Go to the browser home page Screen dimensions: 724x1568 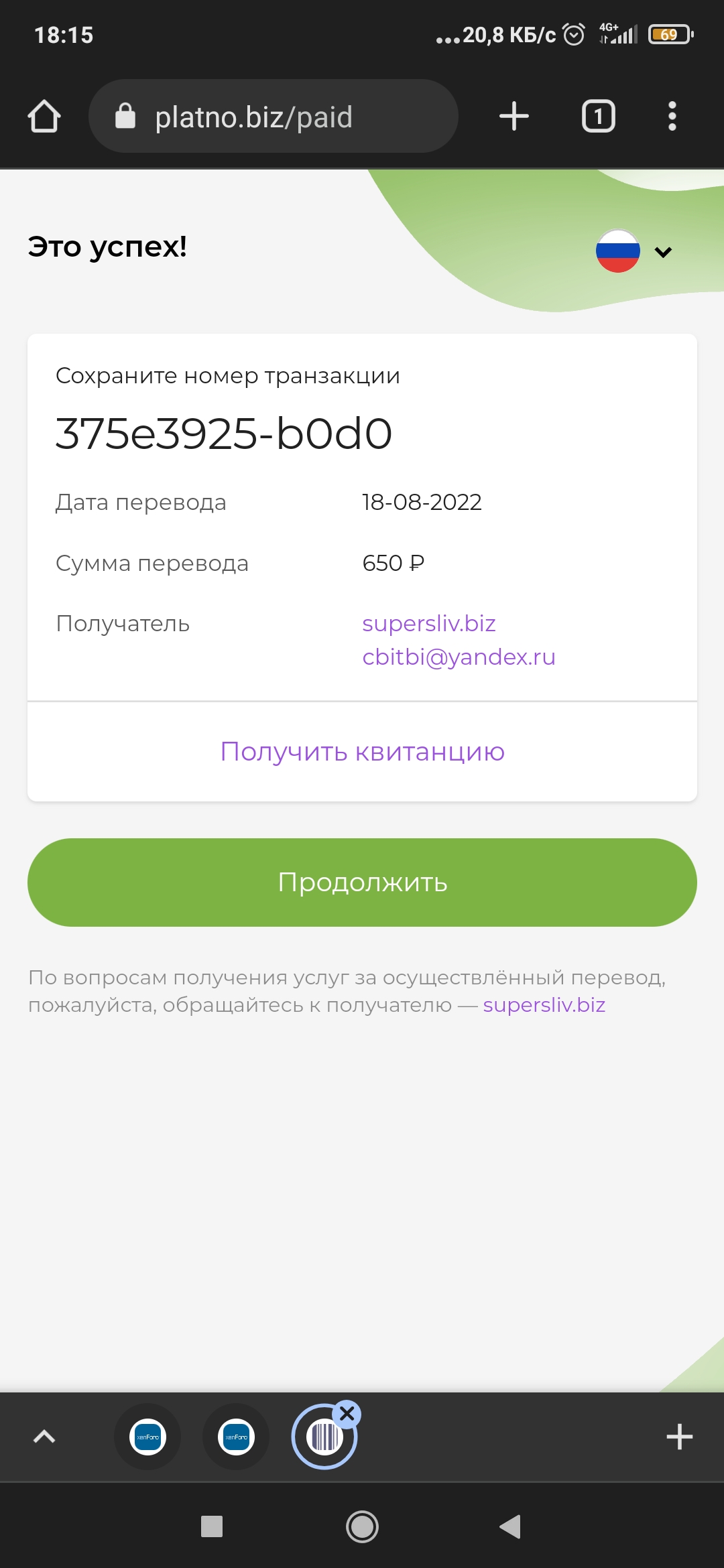coord(44,117)
